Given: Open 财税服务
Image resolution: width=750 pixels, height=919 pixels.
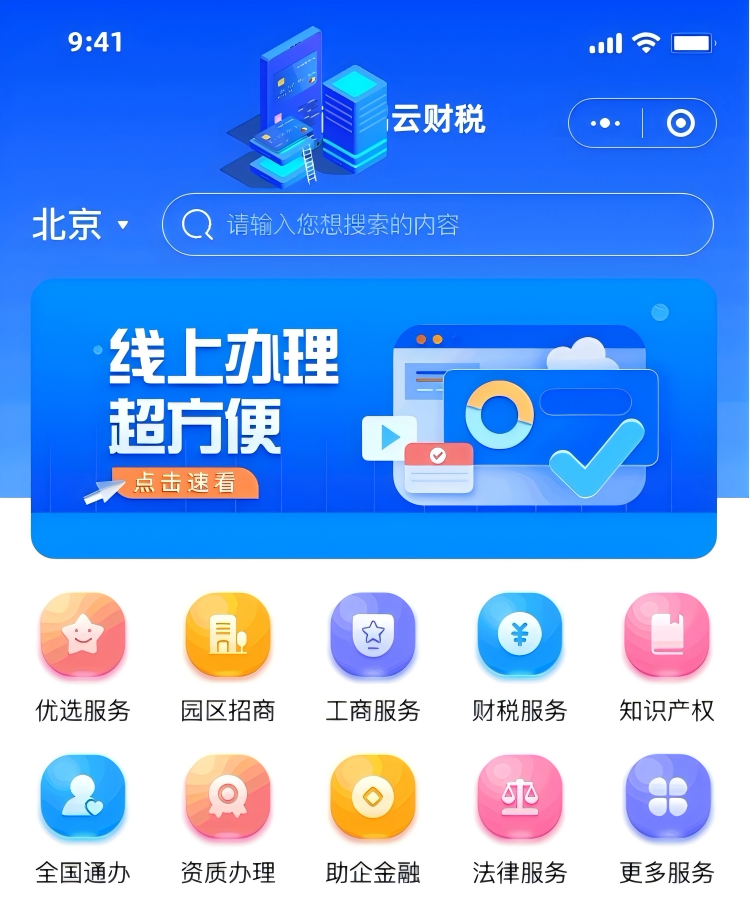Looking at the screenshot, I should pyautogui.click(x=520, y=658).
